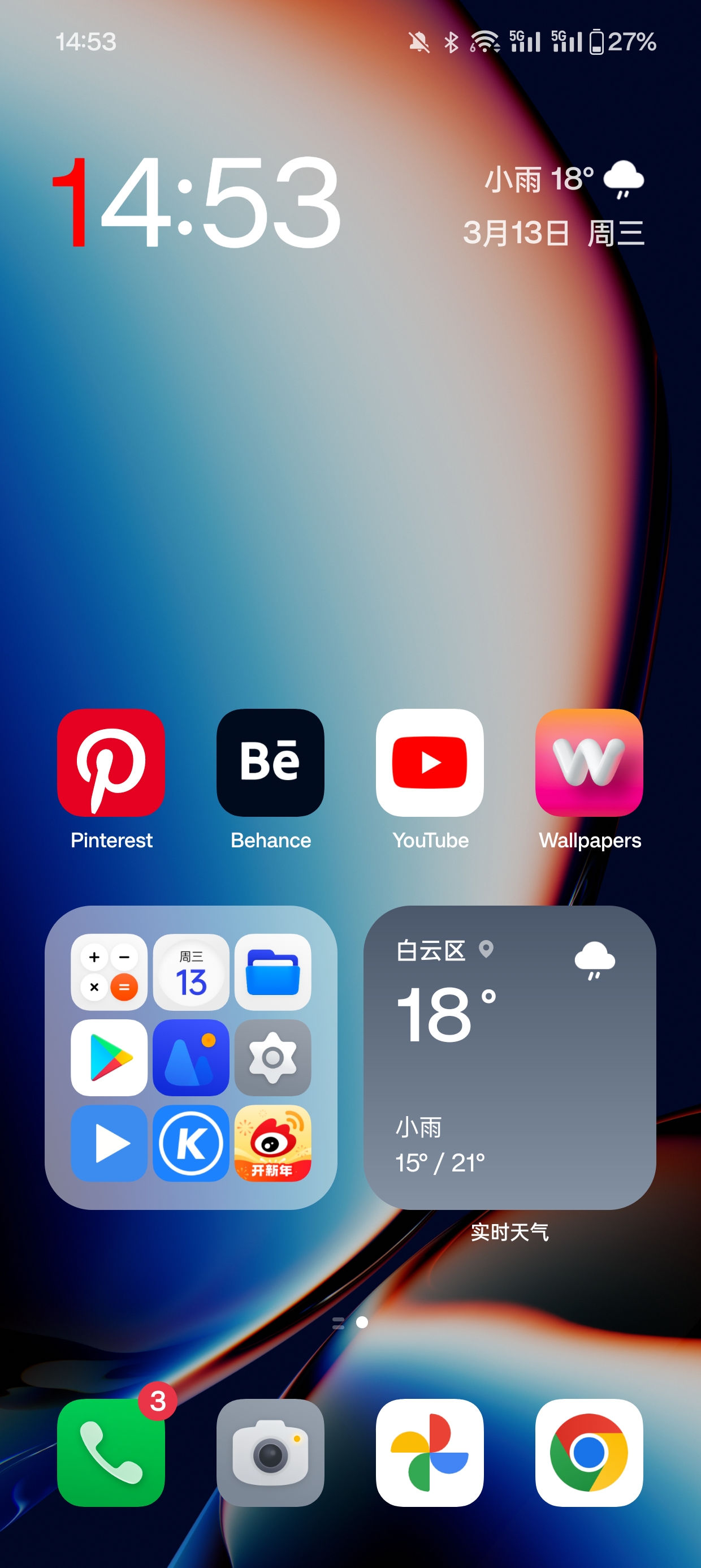Tap the 白云区 weather widget
Image resolution: width=701 pixels, height=1568 pixels.
click(510, 1059)
